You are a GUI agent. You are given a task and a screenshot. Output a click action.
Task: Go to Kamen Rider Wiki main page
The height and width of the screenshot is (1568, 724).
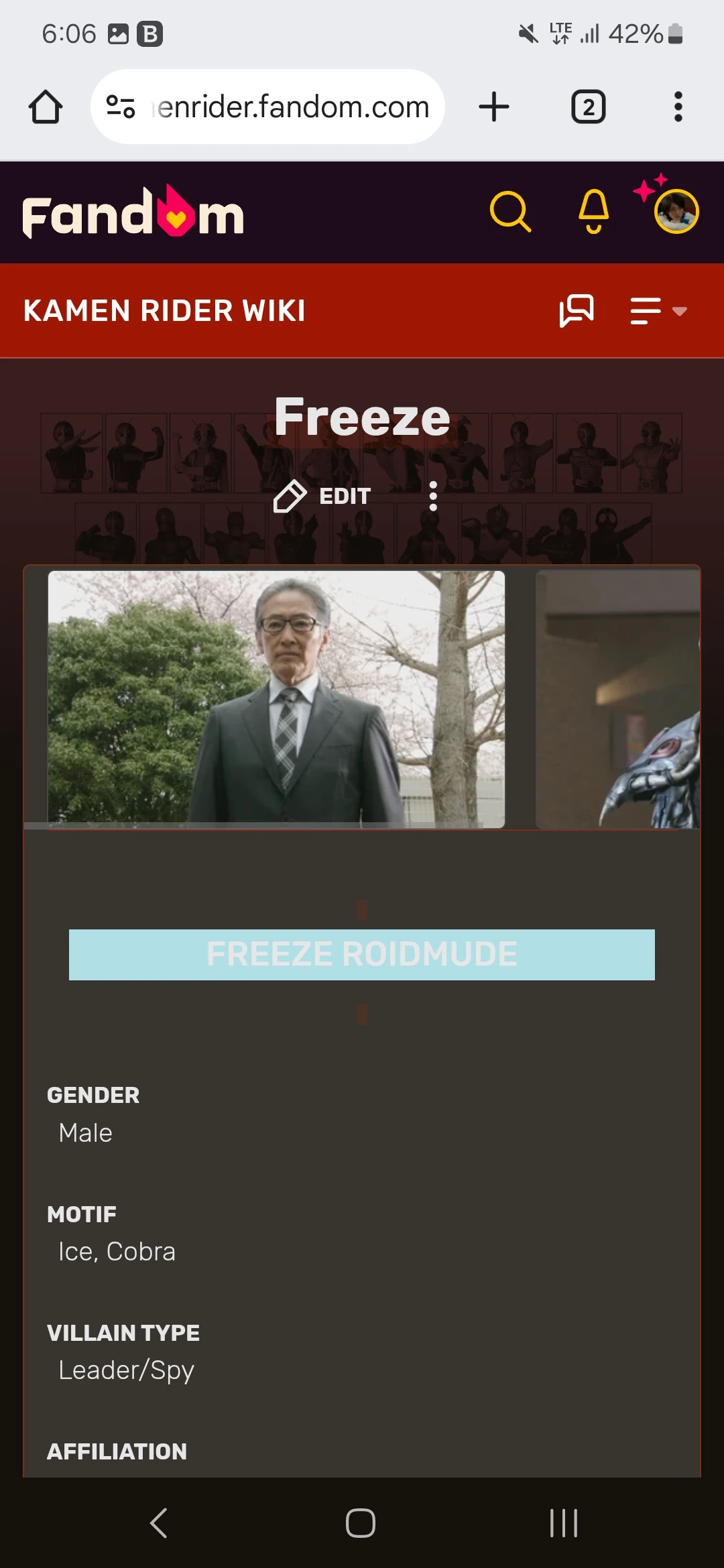click(x=164, y=311)
